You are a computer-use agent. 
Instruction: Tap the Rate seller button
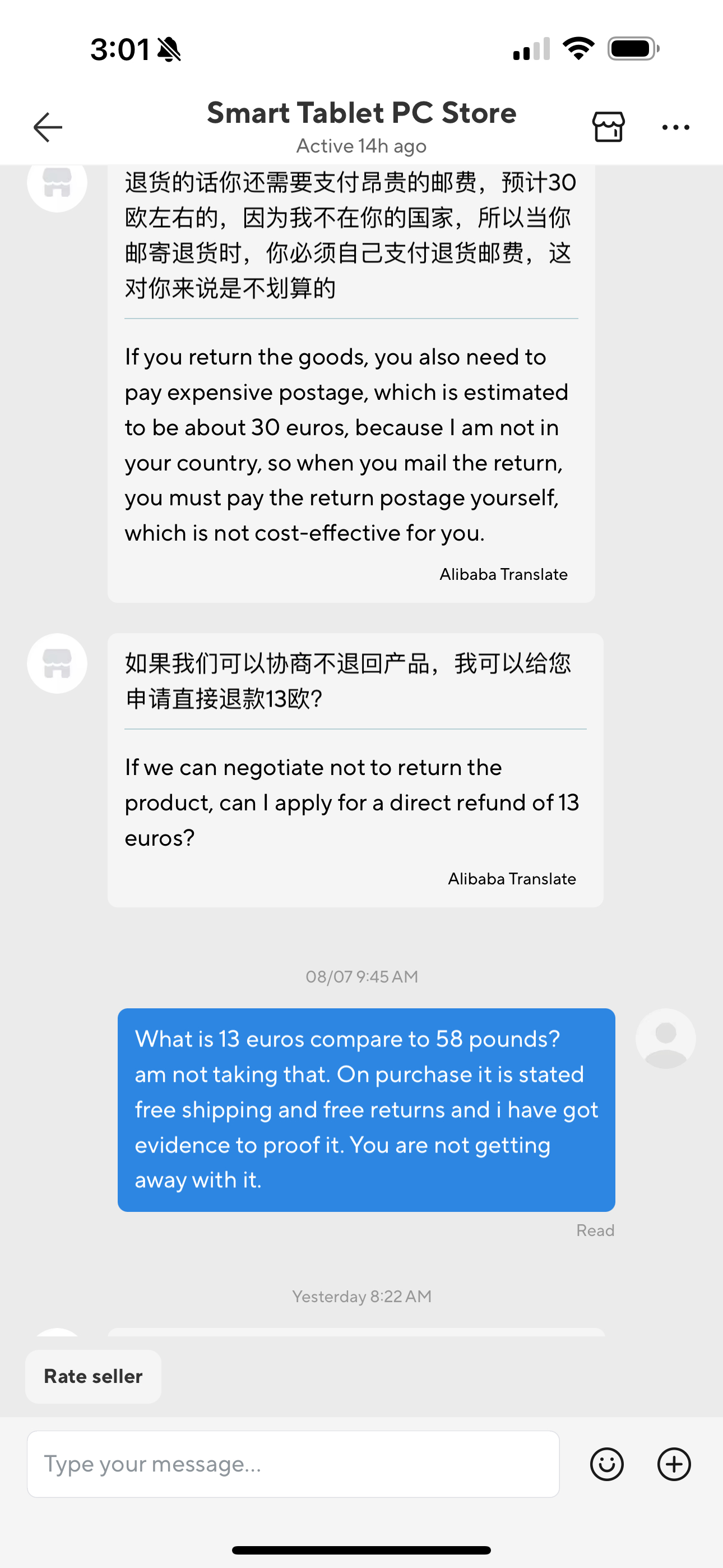92,1376
